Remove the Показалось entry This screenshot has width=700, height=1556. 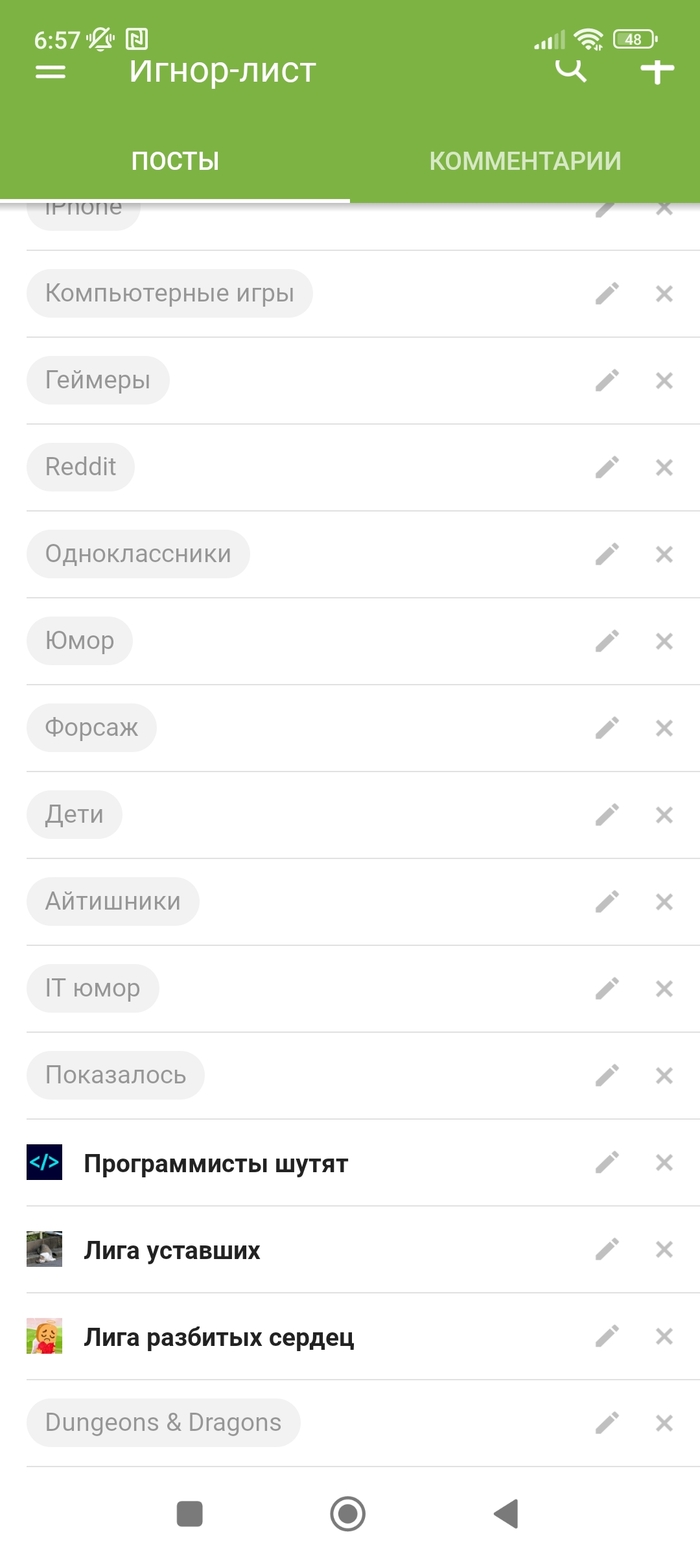664,1076
